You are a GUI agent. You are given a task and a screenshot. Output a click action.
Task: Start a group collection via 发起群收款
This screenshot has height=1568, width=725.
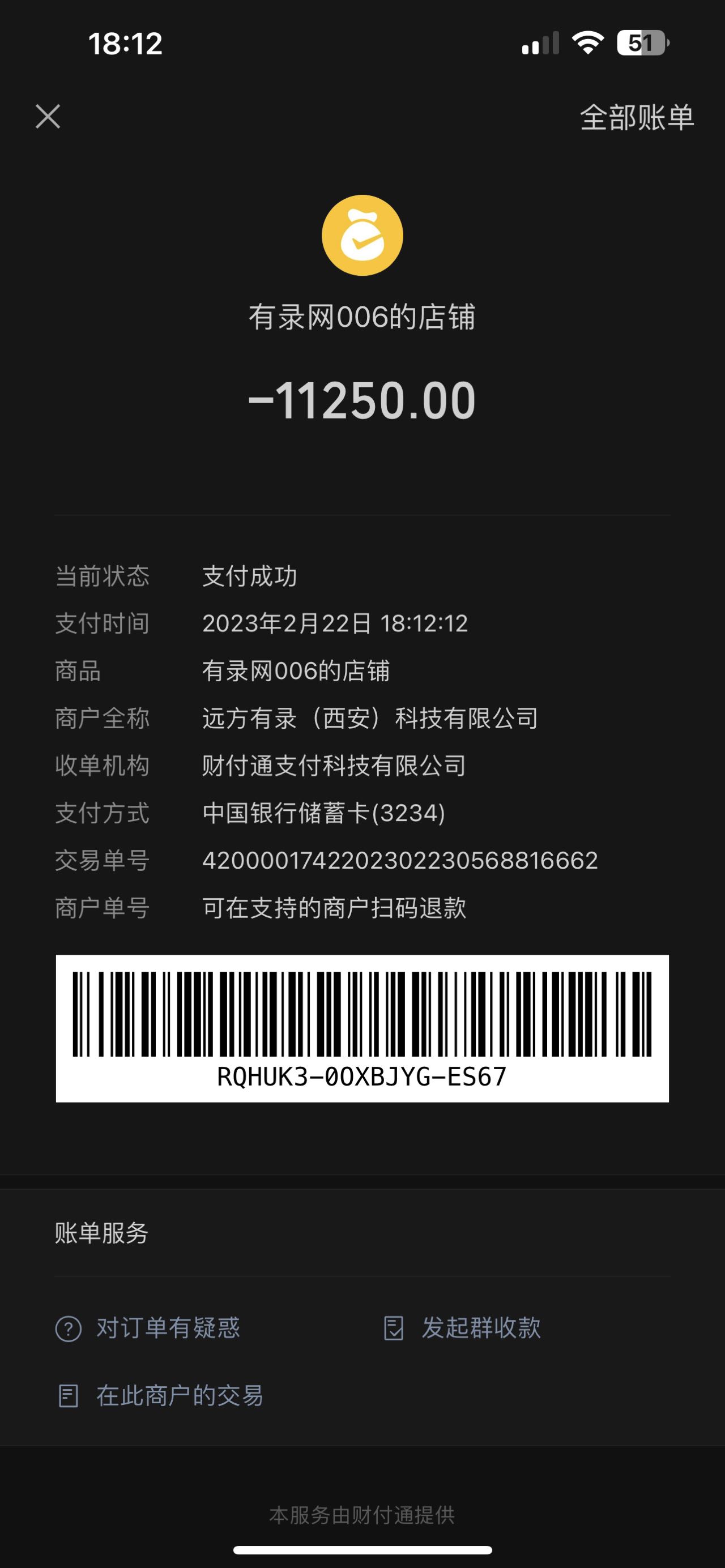coord(463,1327)
